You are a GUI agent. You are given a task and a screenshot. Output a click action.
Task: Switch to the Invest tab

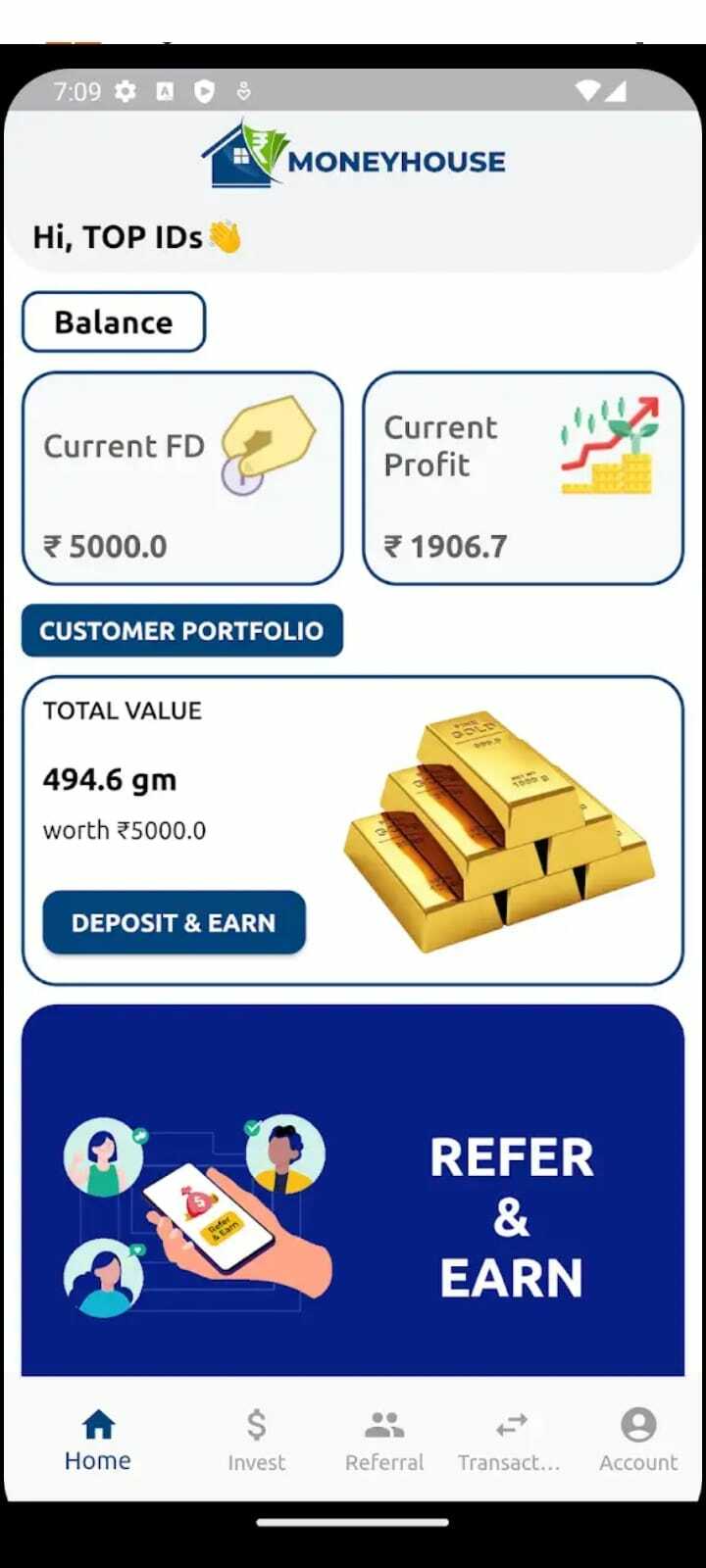256,1439
